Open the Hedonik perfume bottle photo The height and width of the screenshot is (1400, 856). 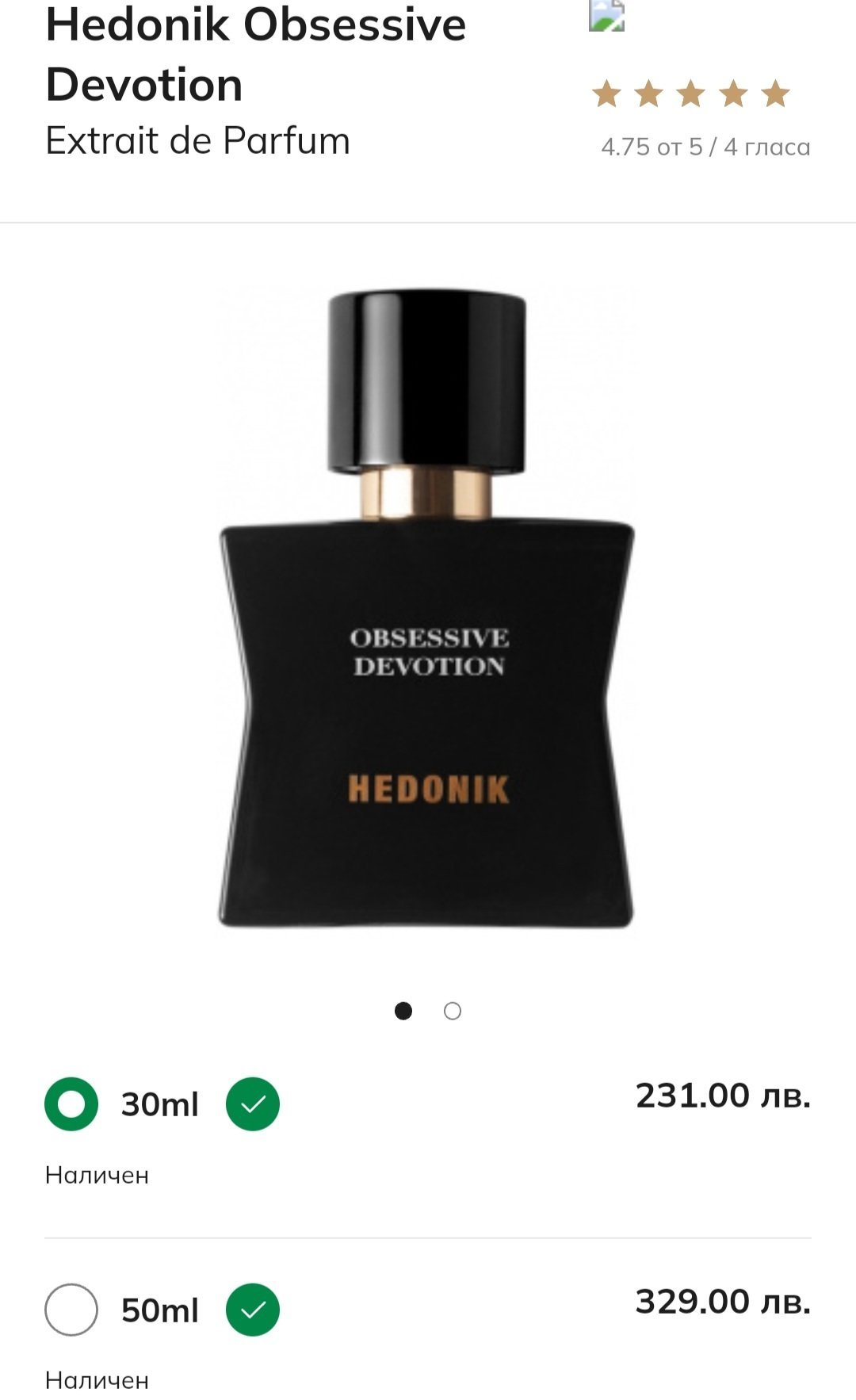tap(427, 610)
